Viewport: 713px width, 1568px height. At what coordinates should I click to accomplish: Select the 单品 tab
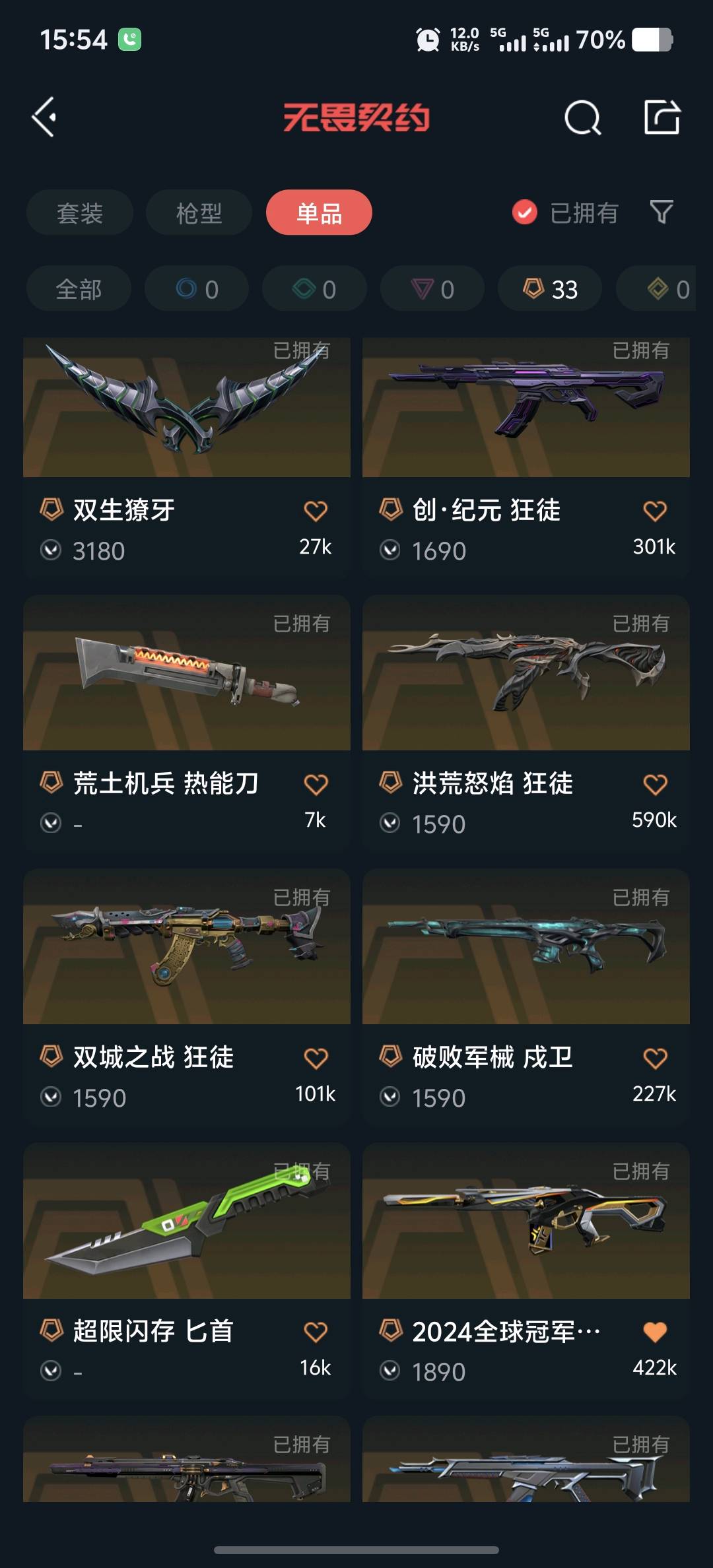[x=319, y=212]
